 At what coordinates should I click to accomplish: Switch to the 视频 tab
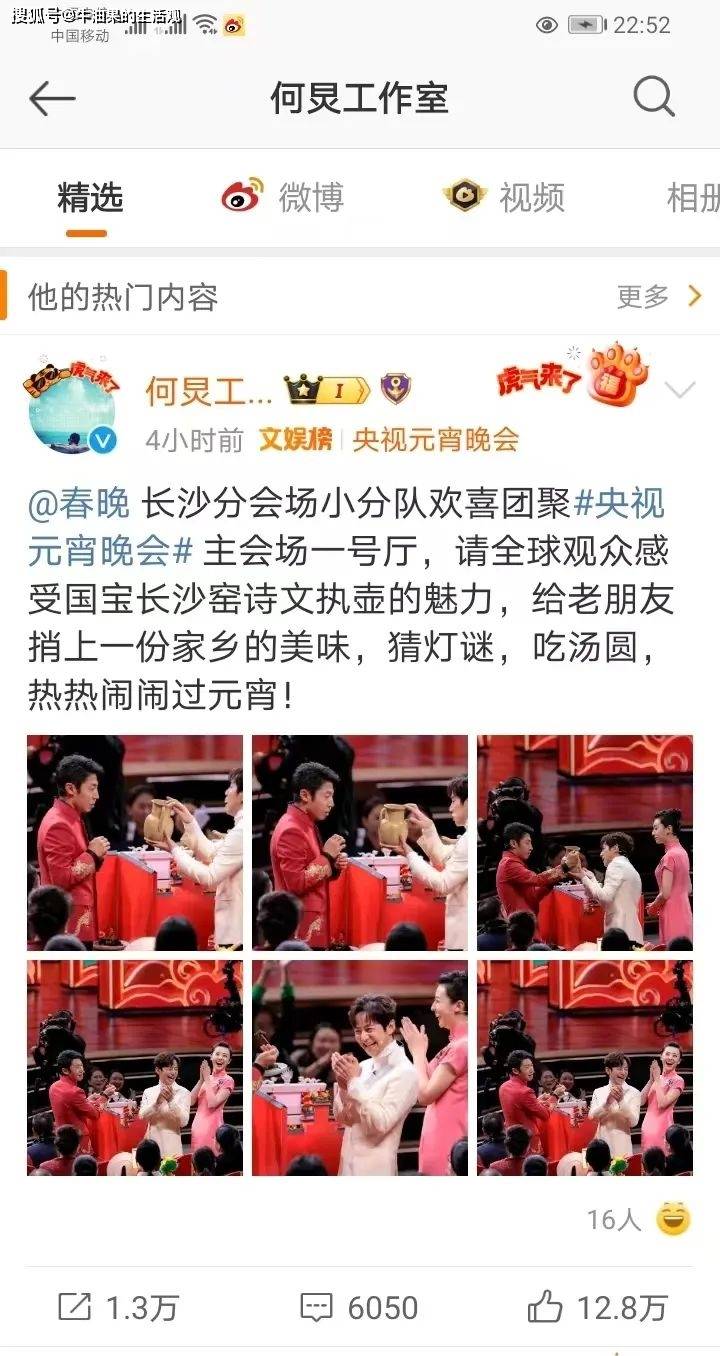pyautogui.click(x=504, y=197)
